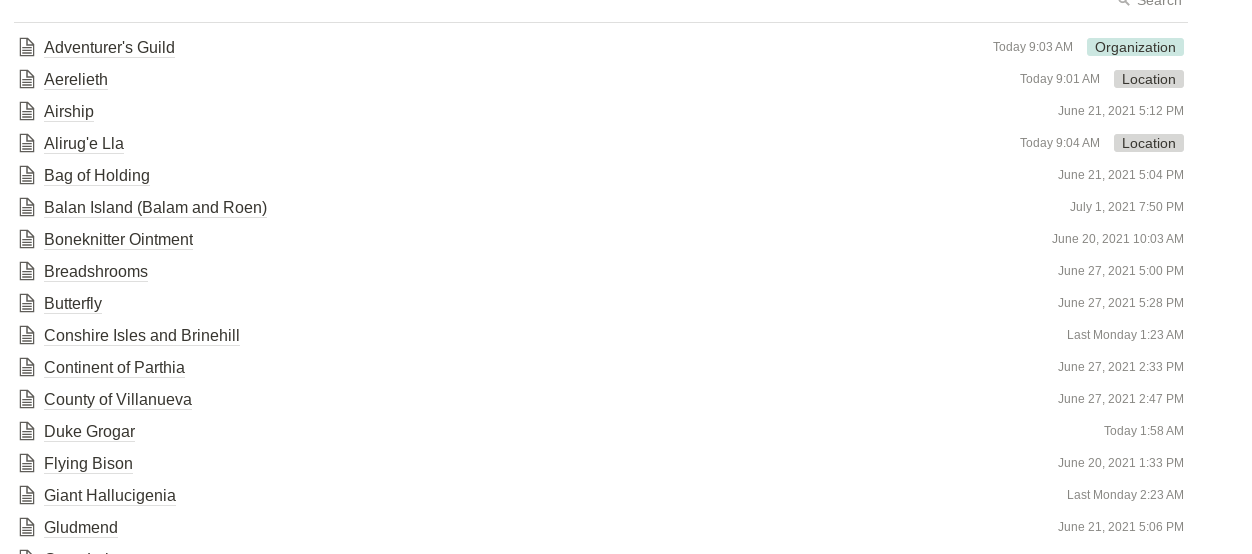Open the Flying Bison page

88,463
